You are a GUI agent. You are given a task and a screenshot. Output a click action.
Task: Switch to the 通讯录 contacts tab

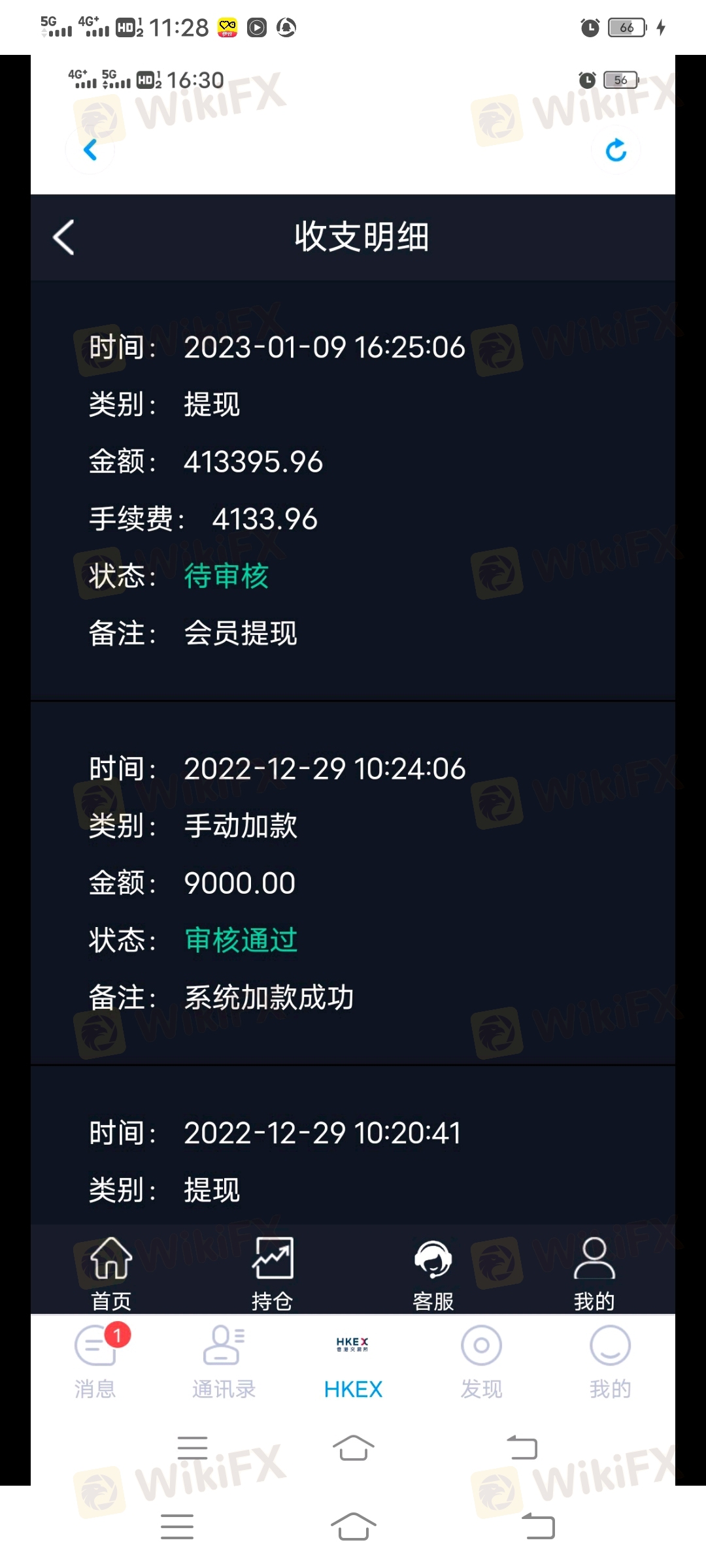pos(224,1362)
